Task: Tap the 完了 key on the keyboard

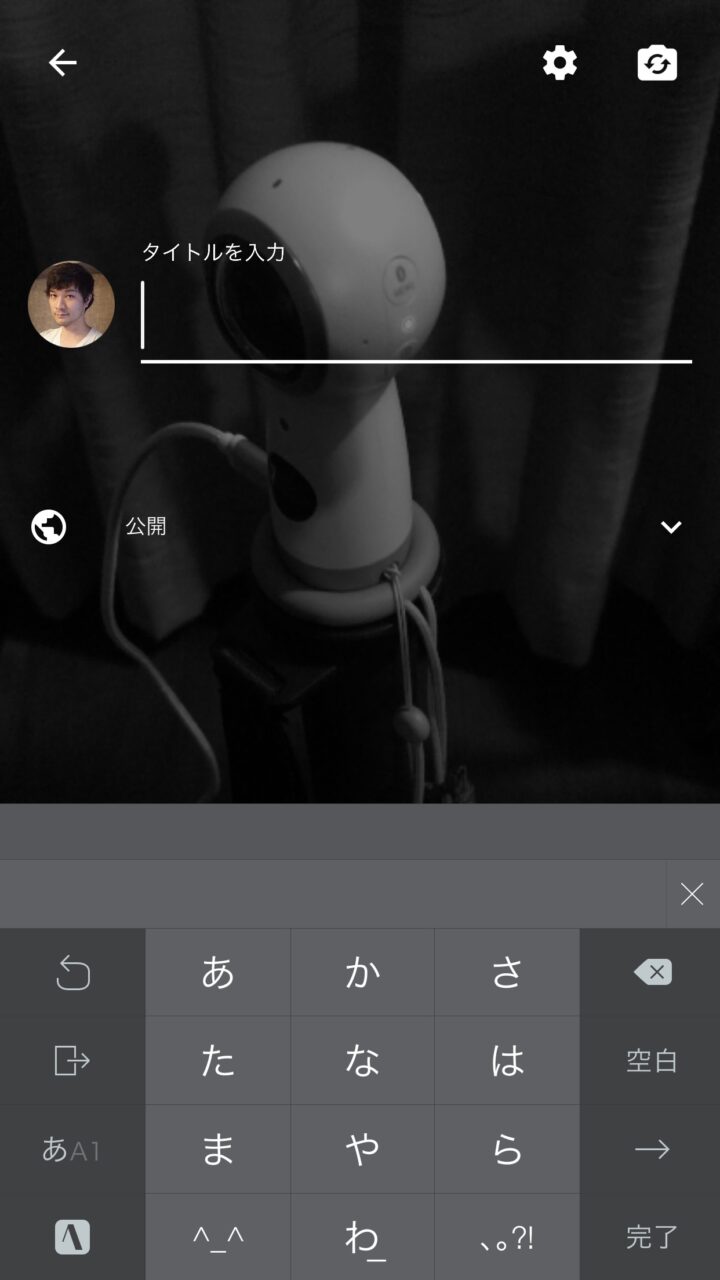Action: coord(652,1237)
